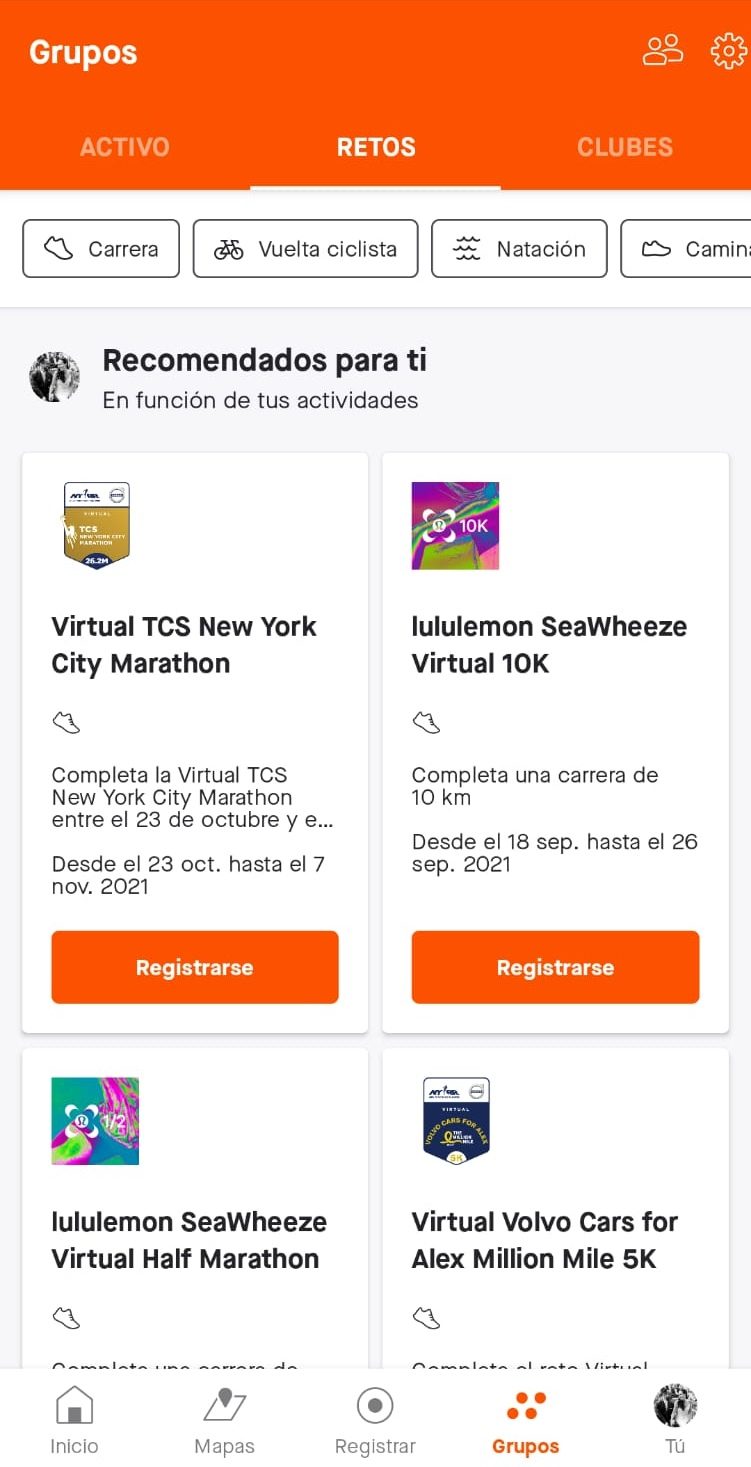Switch to the CLUBES tab
751x1467 pixels.
point(625,147)
